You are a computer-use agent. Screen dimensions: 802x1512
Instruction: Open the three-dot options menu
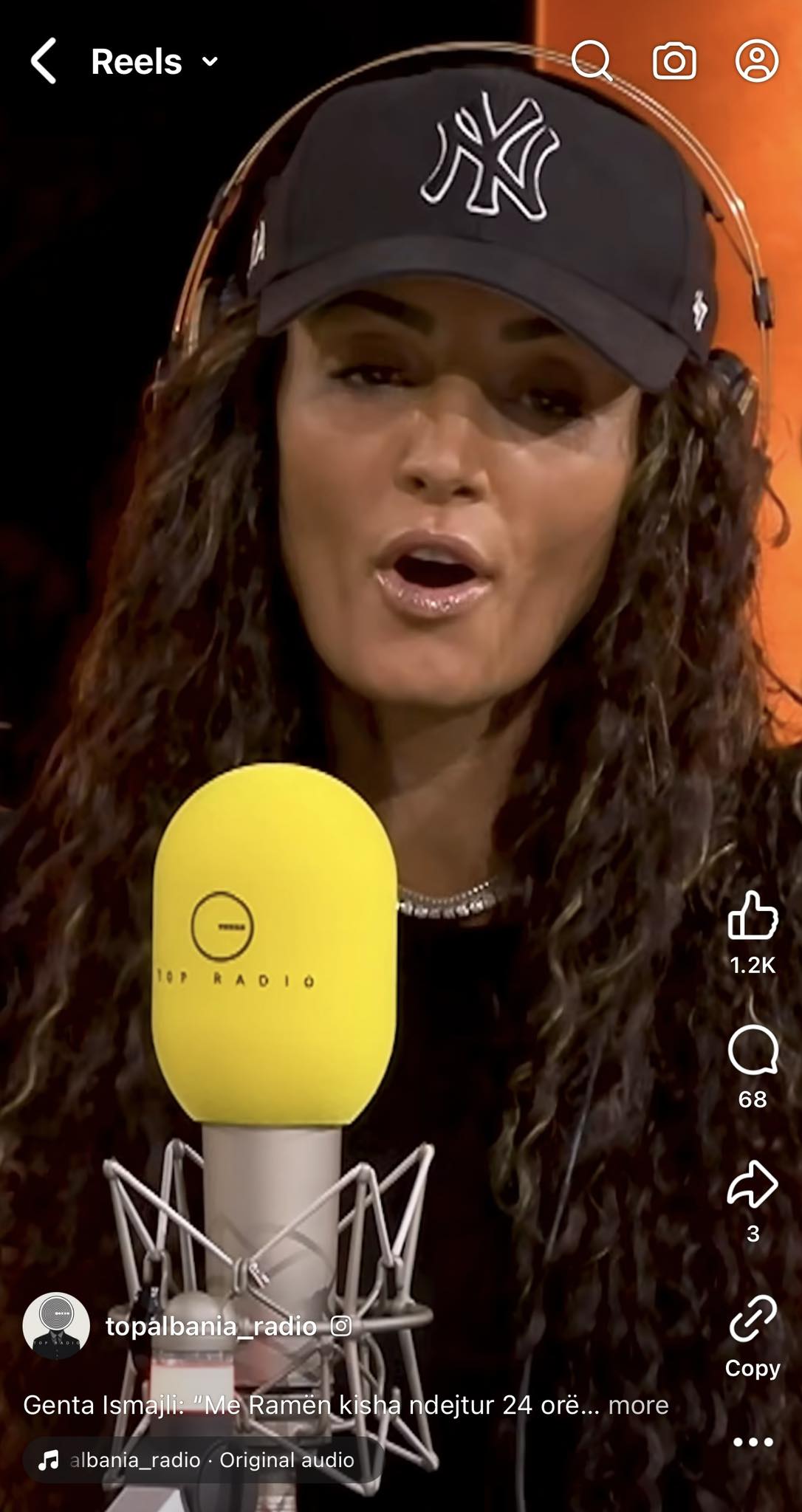coord(753,1441)
